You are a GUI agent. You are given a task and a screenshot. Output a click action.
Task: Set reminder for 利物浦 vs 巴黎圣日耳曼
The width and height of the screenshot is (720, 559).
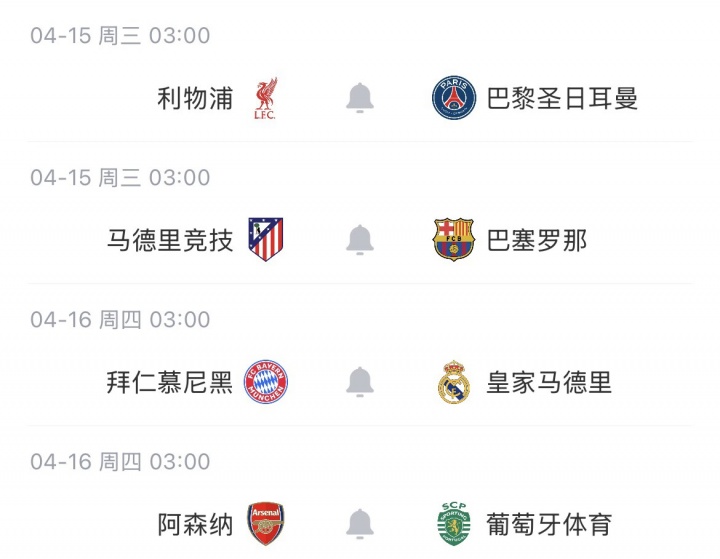(360, 98)
